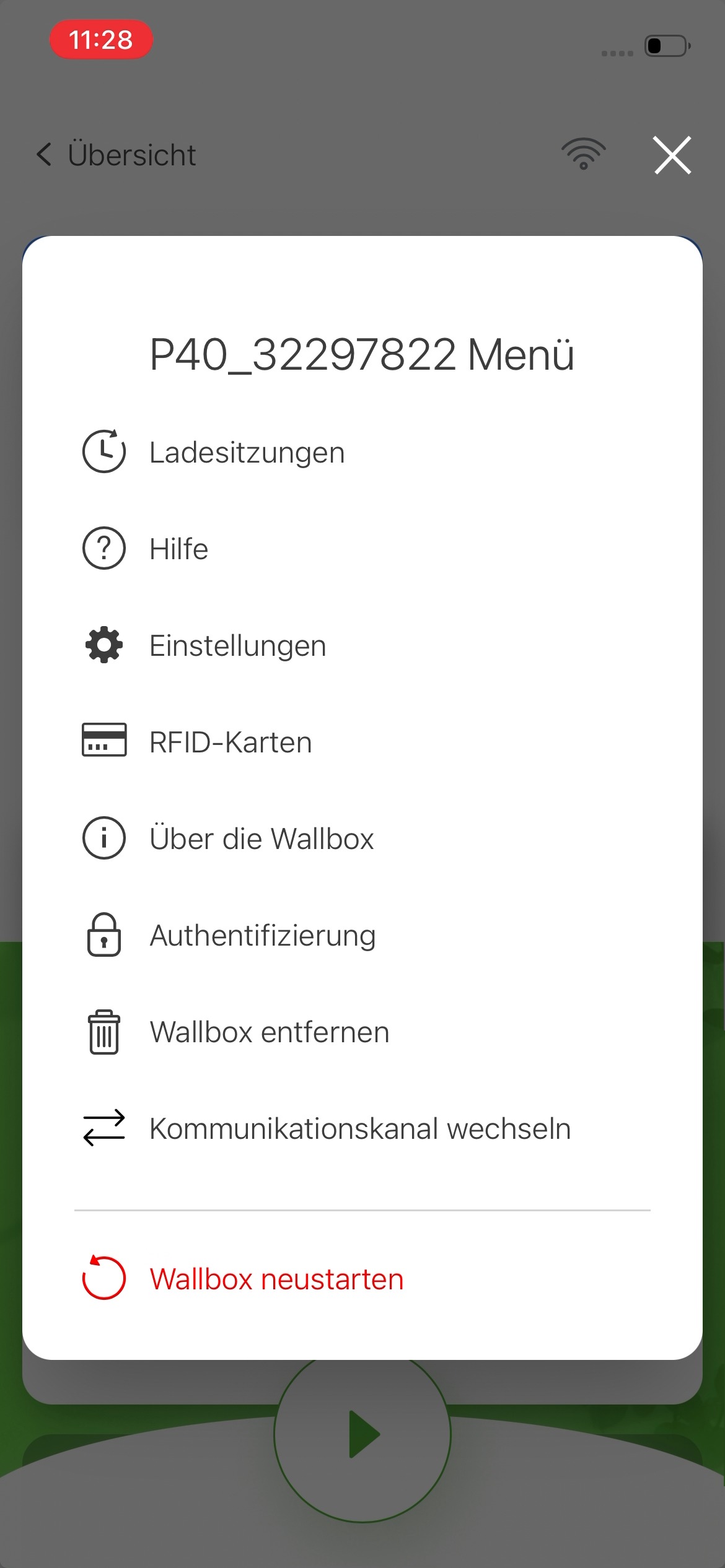The width and height of the screenshot is (725, 1568).
Task: Close the menu with the X icon
Action: point(672,155)
